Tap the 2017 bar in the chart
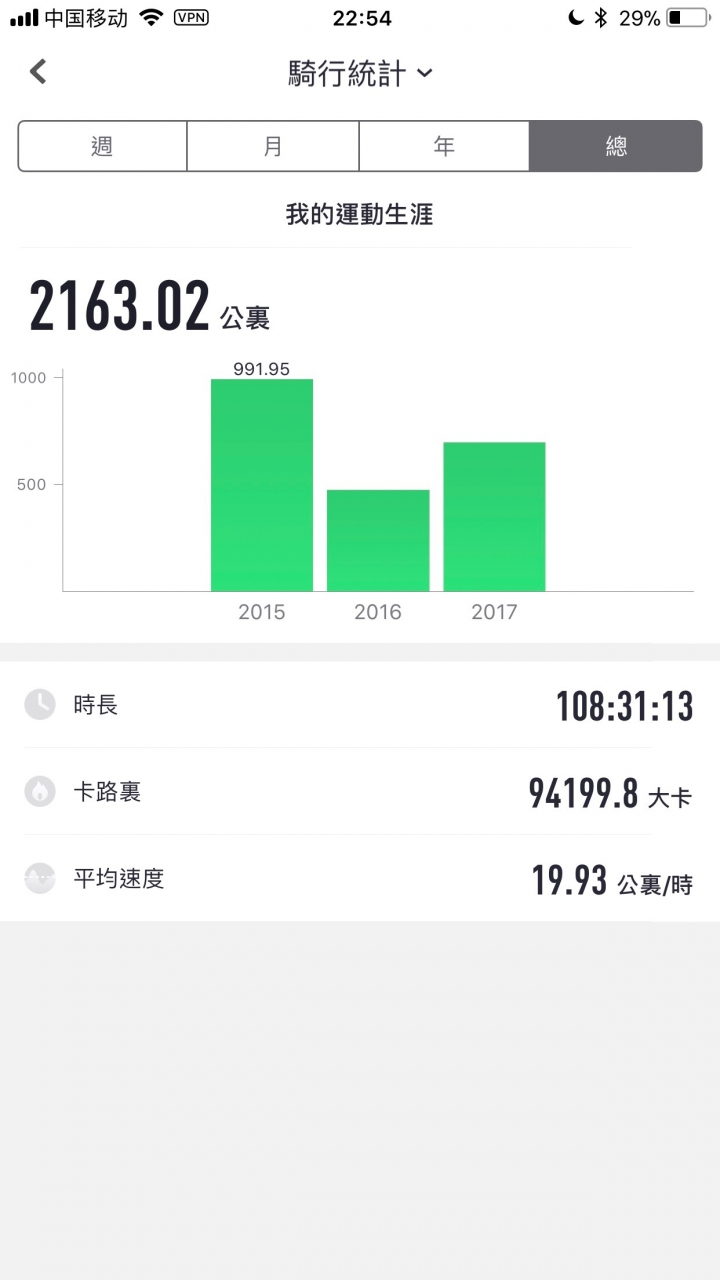 click(494, 516)
